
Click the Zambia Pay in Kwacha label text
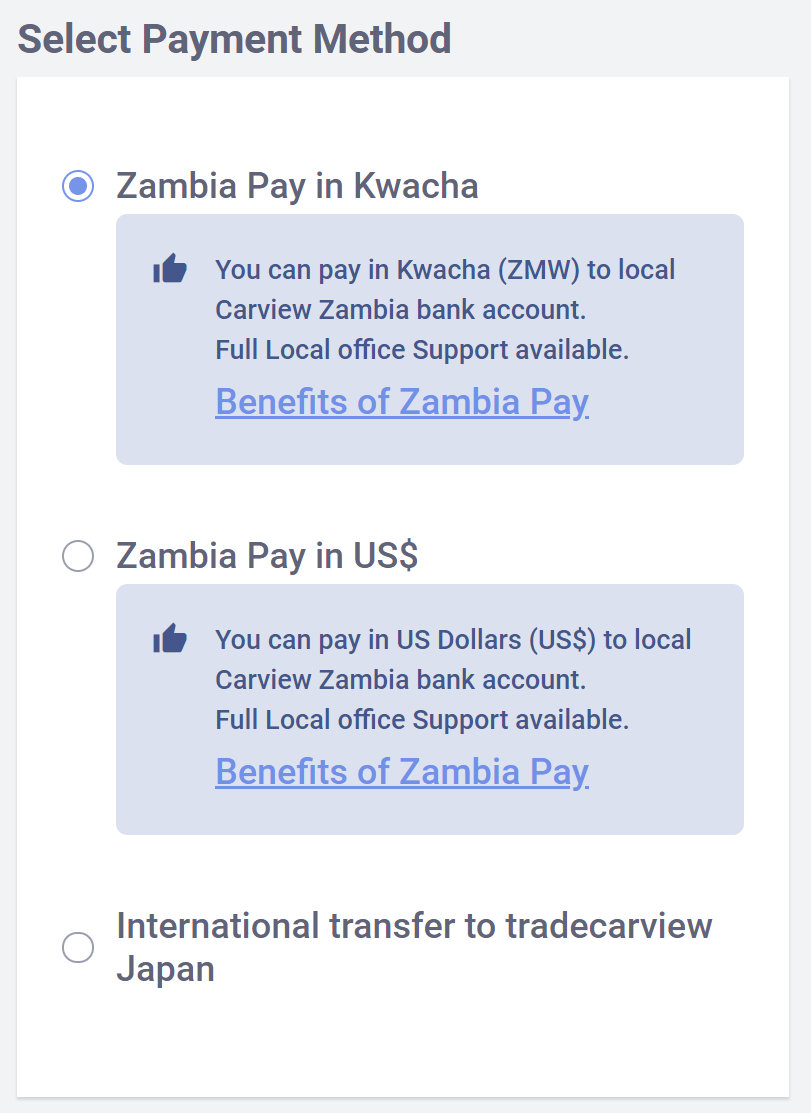(297, 186)
